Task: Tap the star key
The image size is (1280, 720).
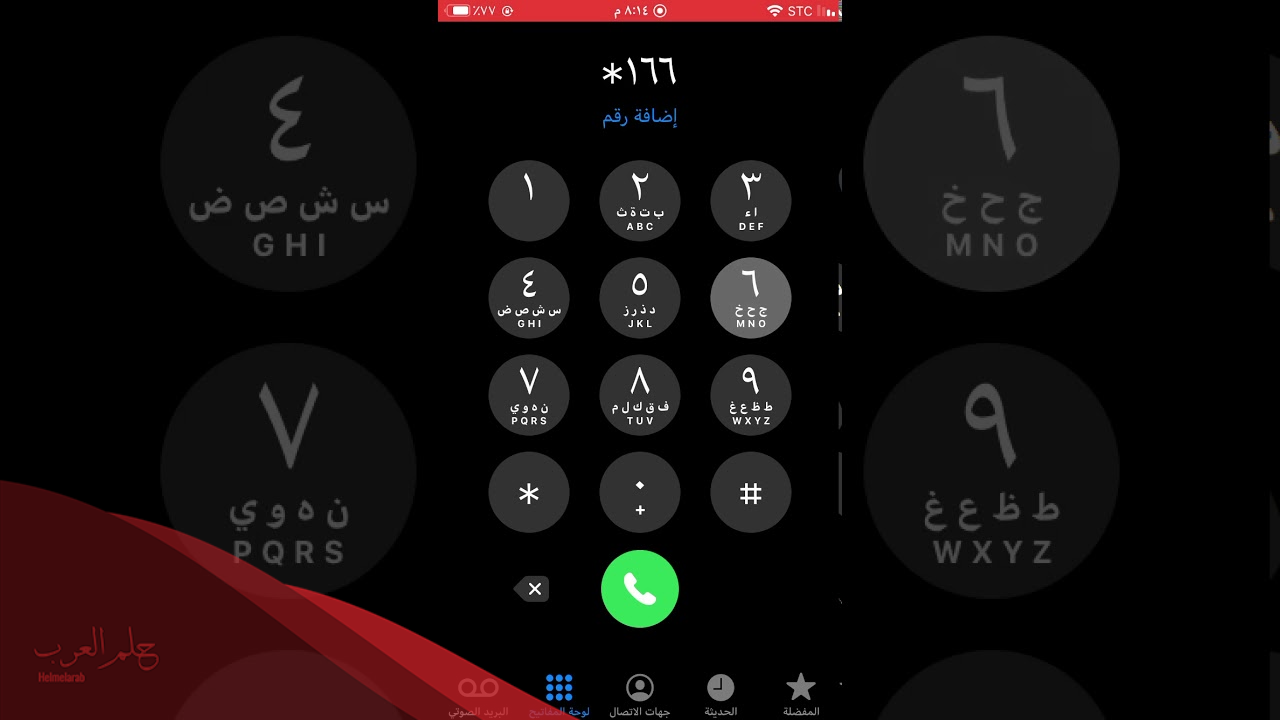Action: click(529, 493)
